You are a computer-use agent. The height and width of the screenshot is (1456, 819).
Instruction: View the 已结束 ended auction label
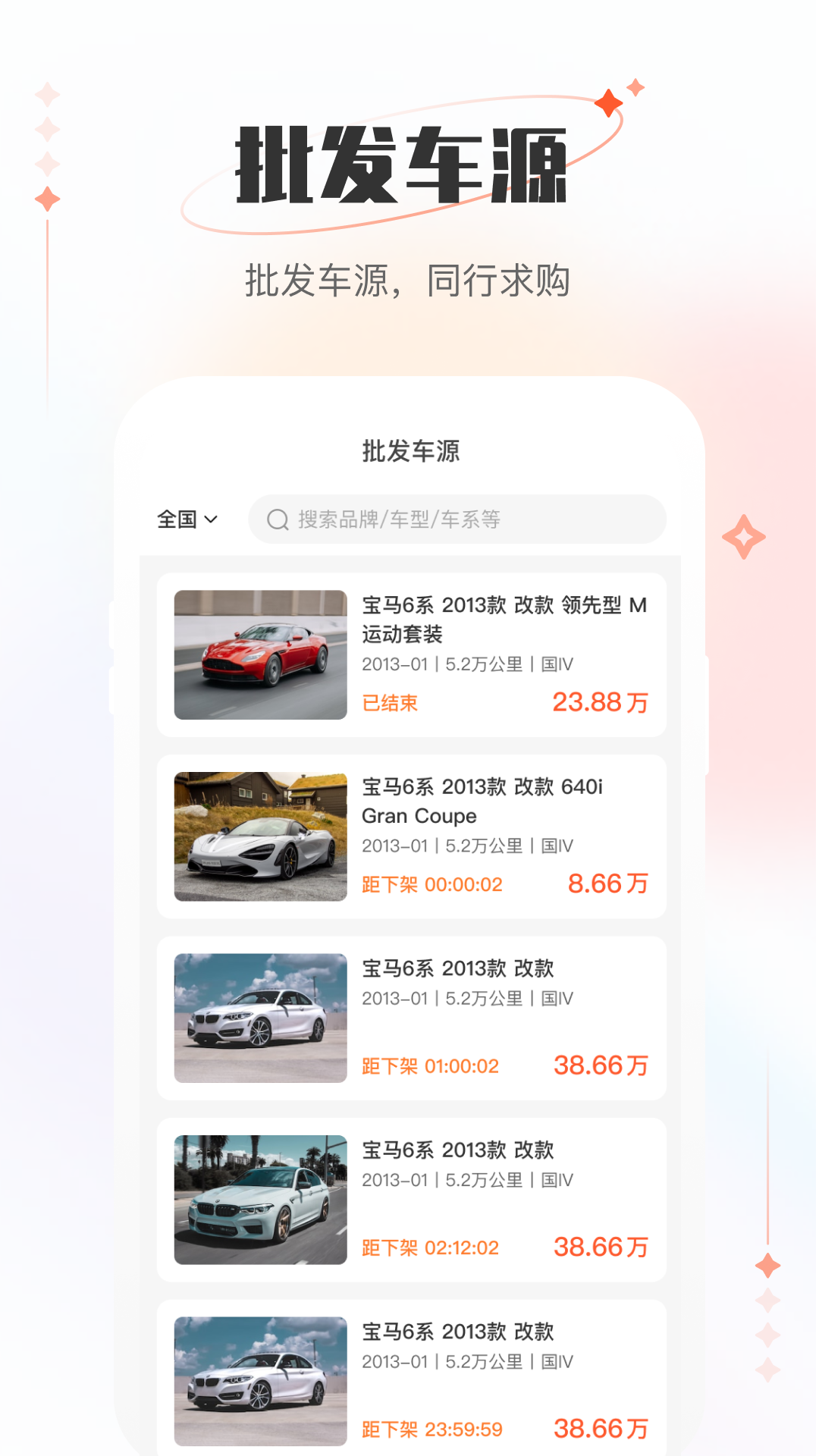tap(390, 703)
